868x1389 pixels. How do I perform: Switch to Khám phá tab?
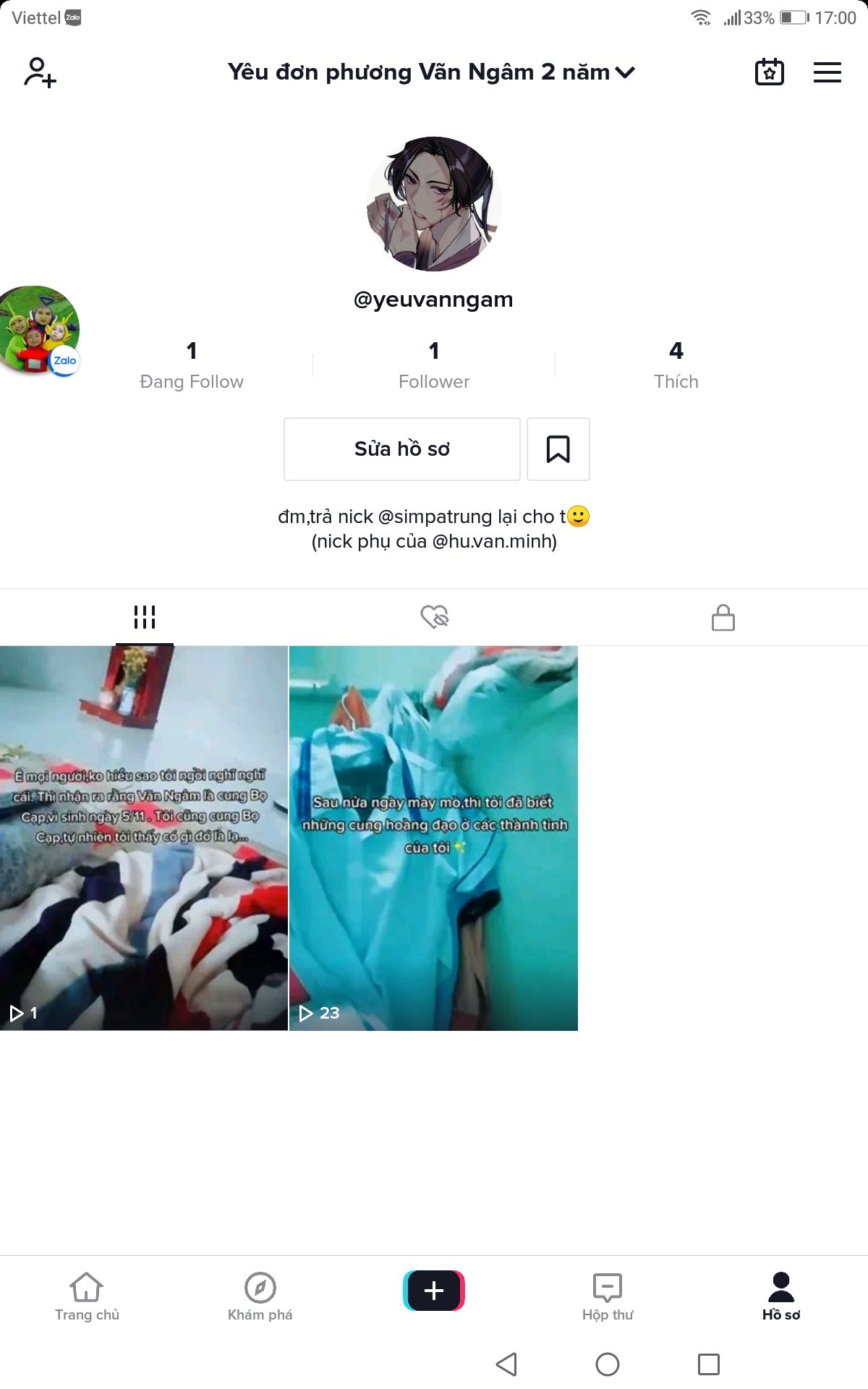click(260, 1296)
